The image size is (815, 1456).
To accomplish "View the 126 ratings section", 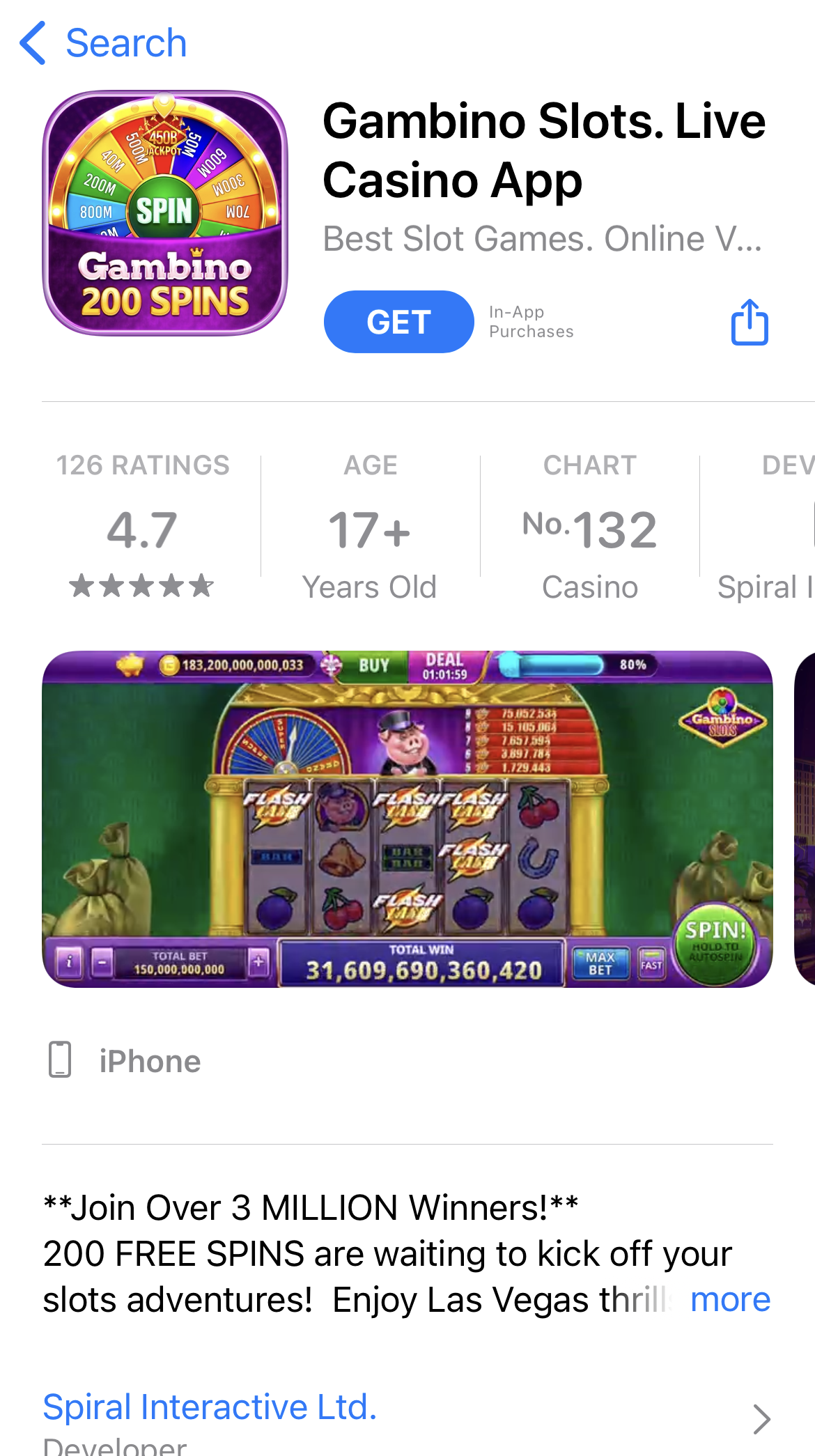I will pyautogui.click(x=142, y=526).
